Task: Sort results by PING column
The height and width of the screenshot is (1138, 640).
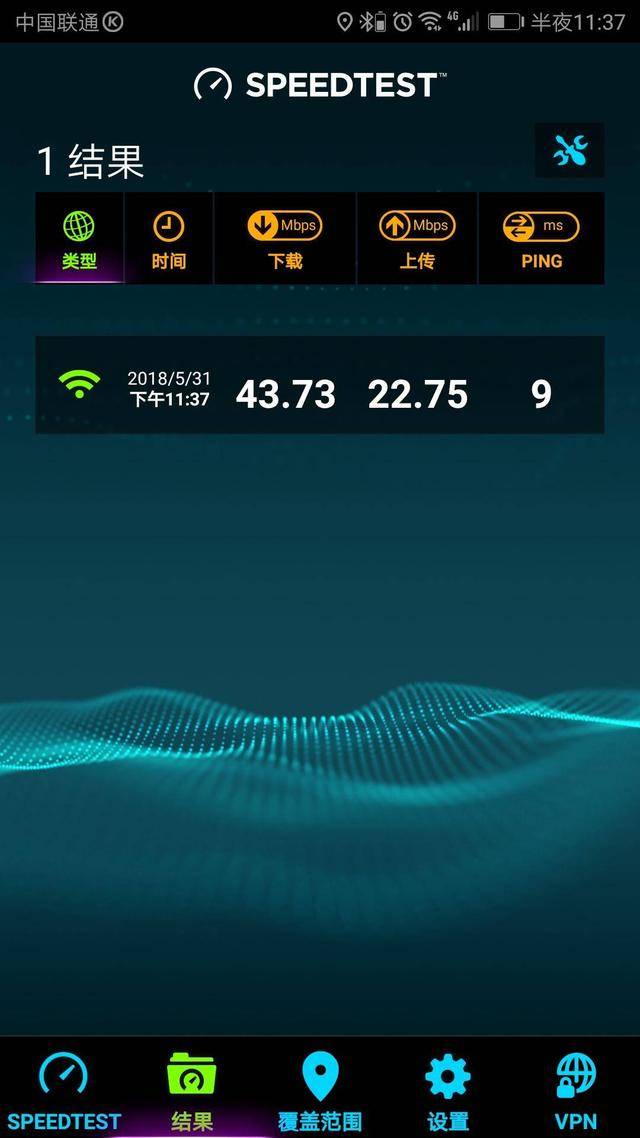Action: pos(541,239)
